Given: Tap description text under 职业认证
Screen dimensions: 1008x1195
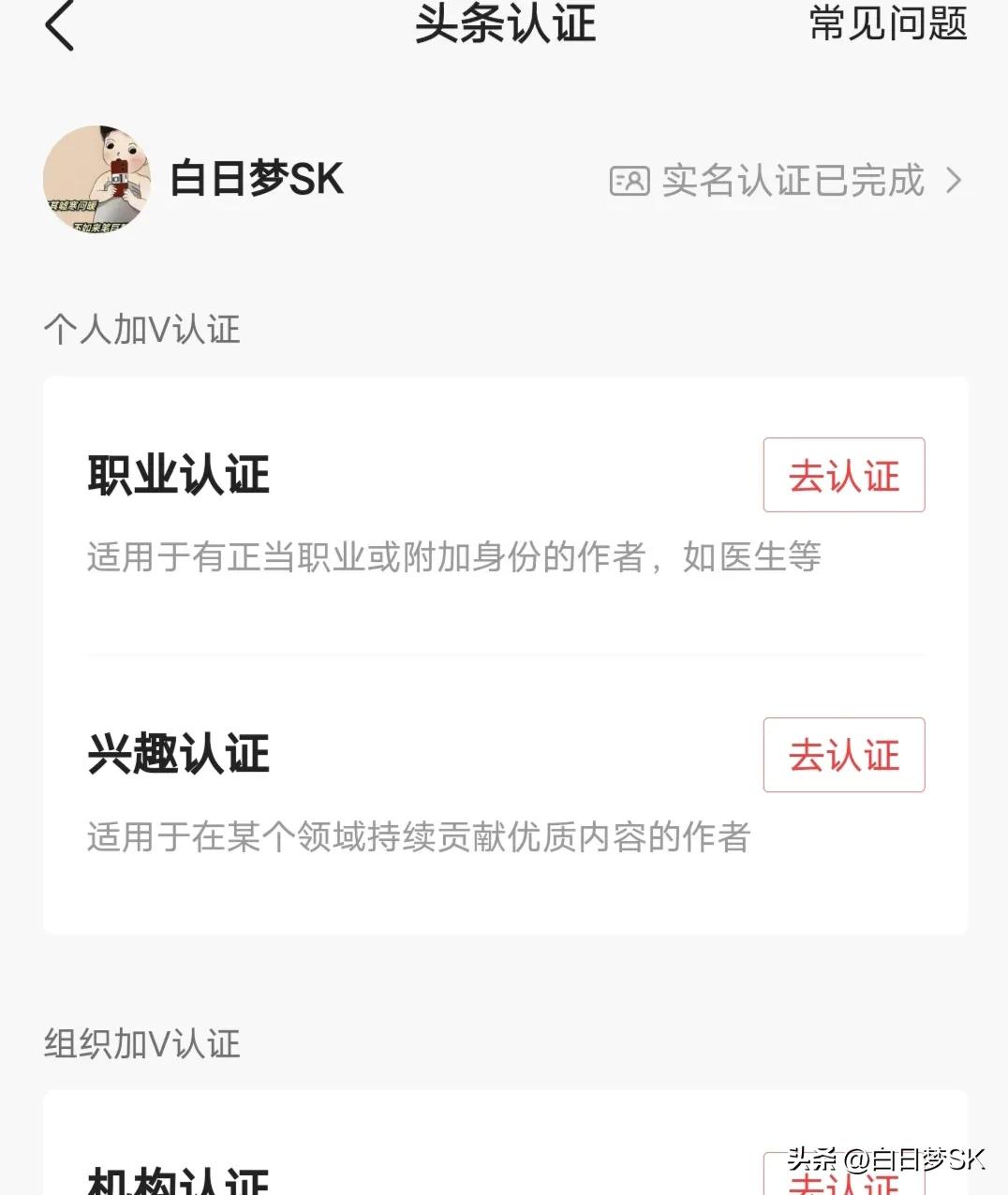Looking at the screenshot, I should [x=453, y=556].
